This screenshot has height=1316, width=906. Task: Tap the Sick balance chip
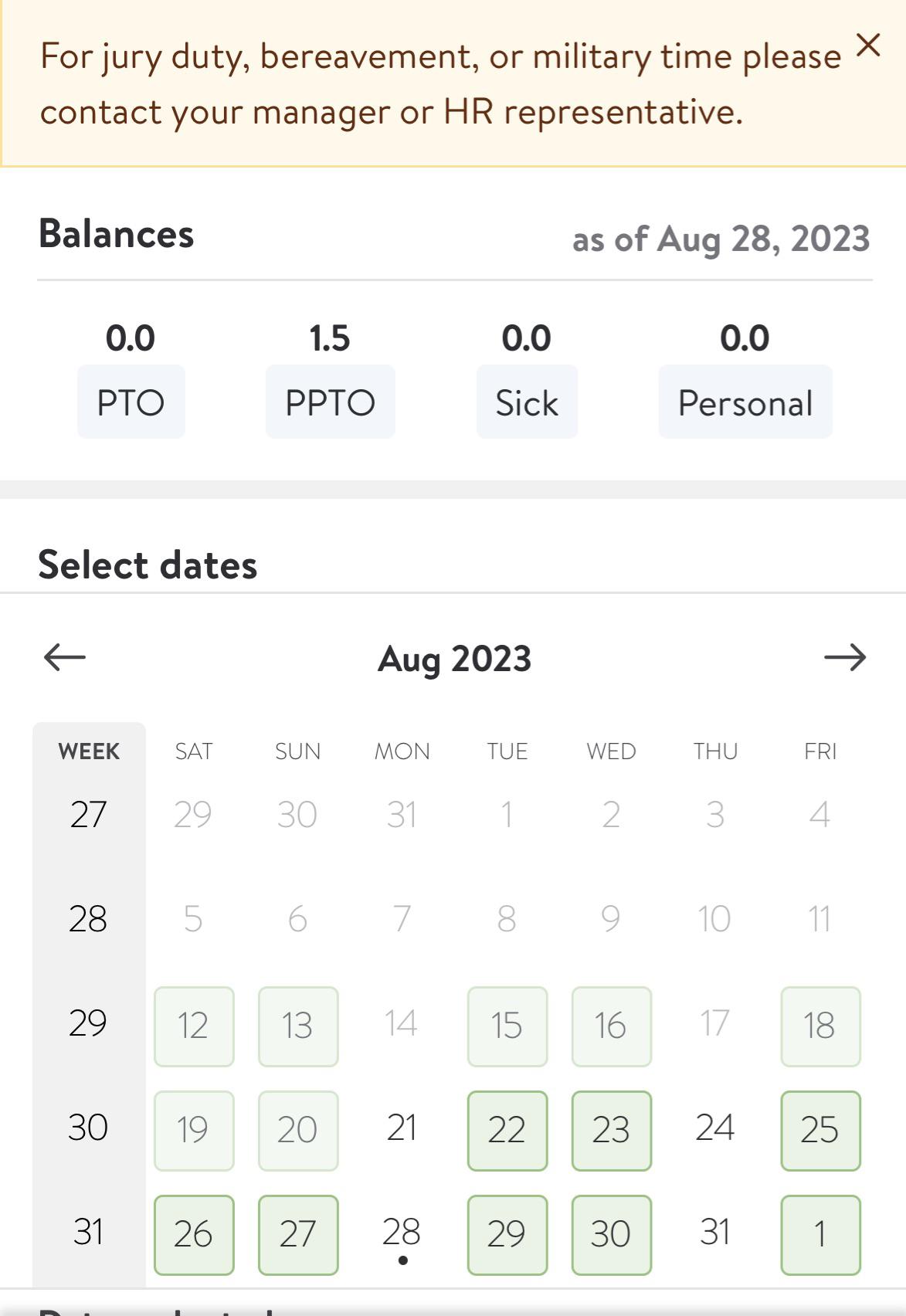point(527,402)
